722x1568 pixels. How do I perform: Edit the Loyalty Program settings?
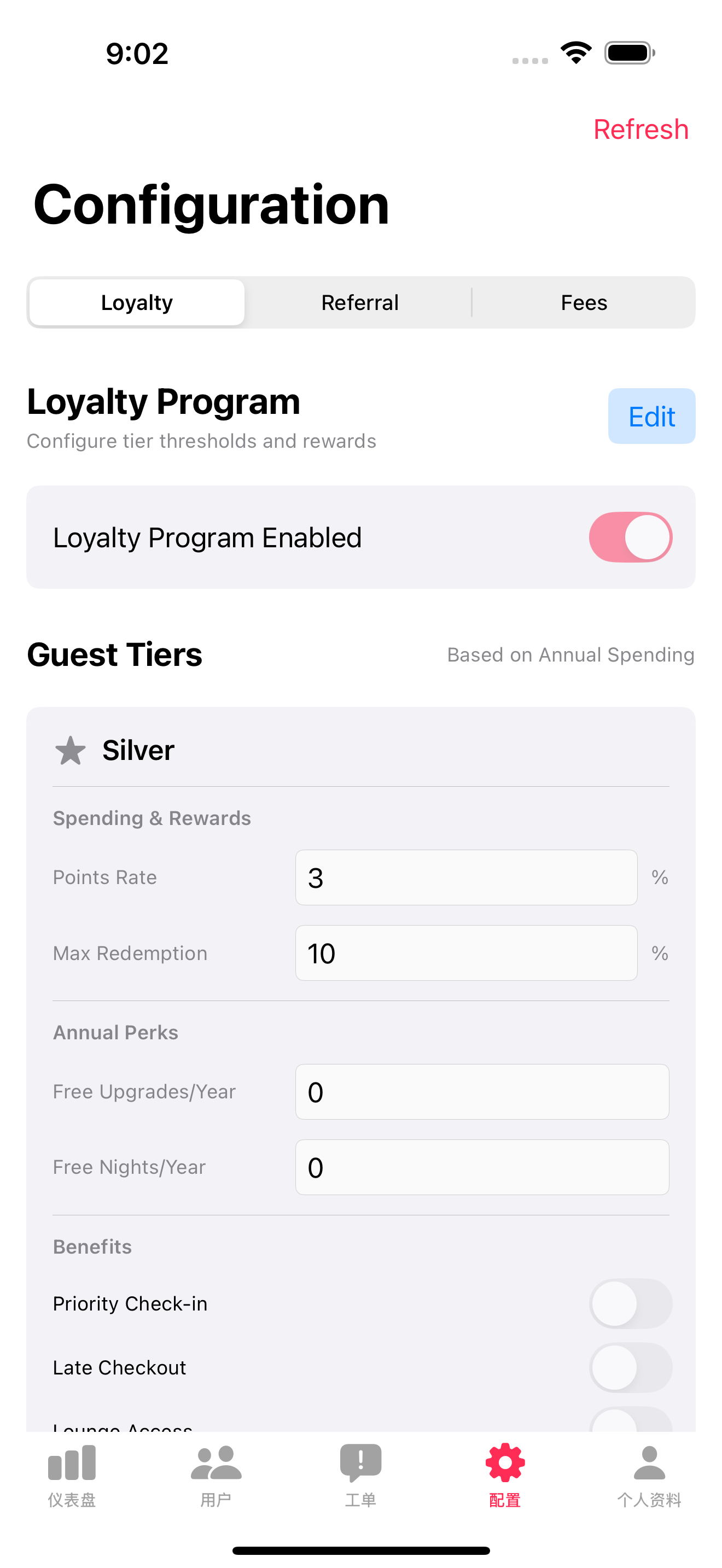[651, 417]
